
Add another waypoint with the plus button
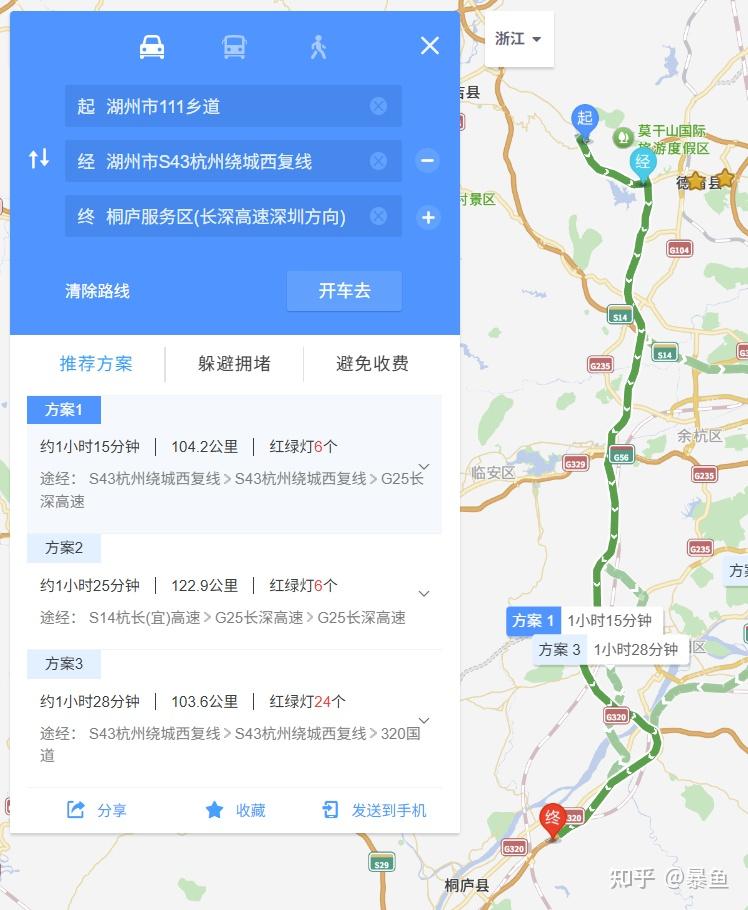click(x=428, y=218)
